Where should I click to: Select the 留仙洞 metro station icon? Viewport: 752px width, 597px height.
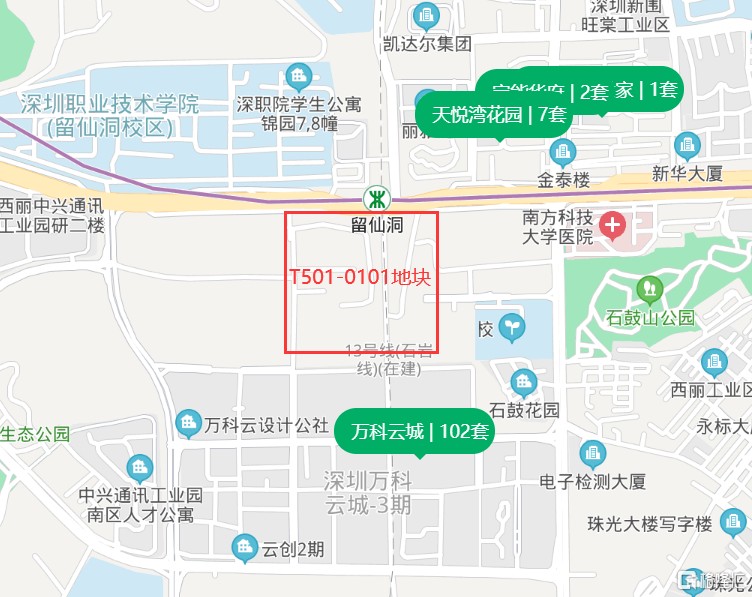click(377, 196)
